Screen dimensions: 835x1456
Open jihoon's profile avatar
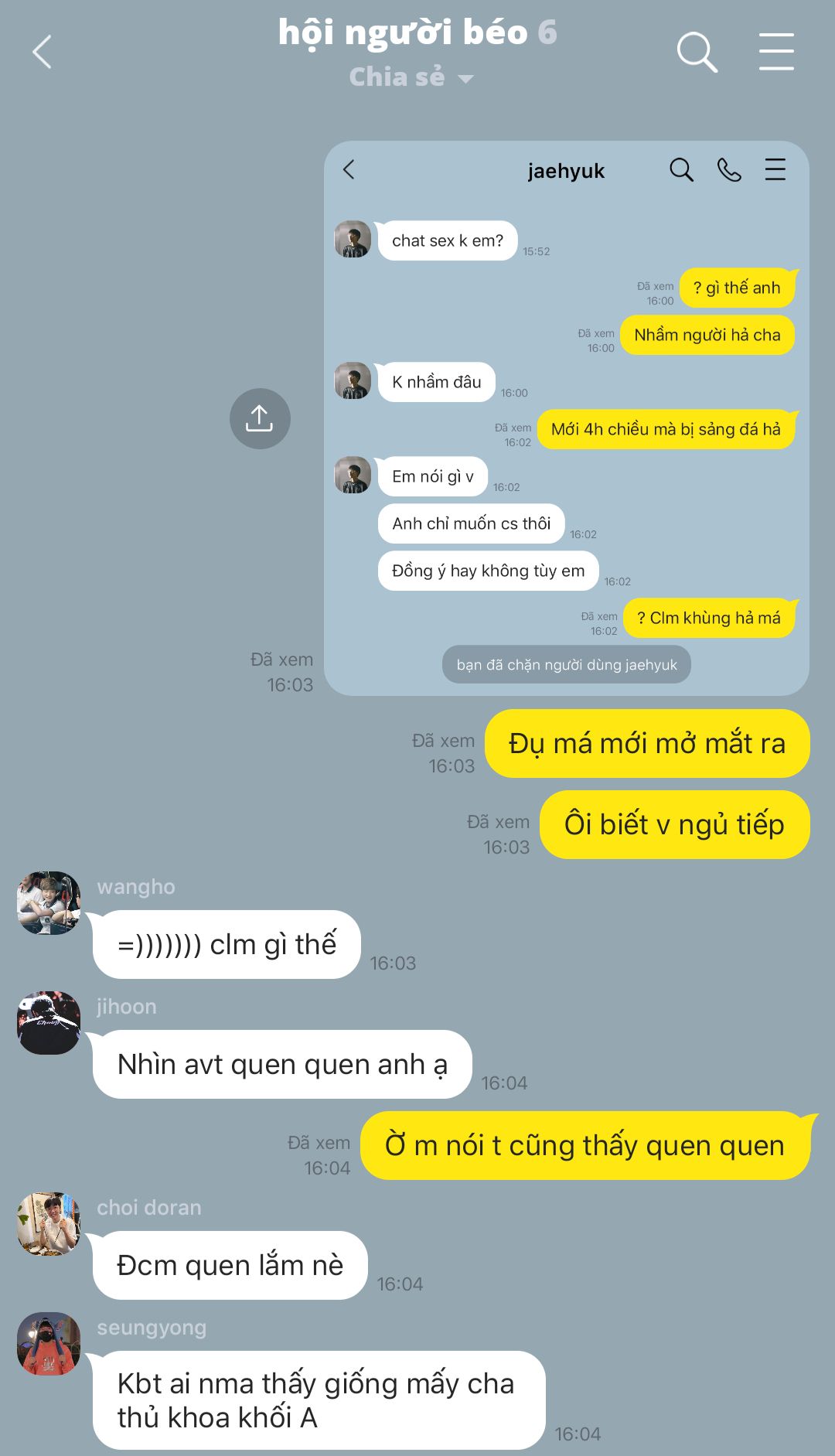[x=49, y=1022]
